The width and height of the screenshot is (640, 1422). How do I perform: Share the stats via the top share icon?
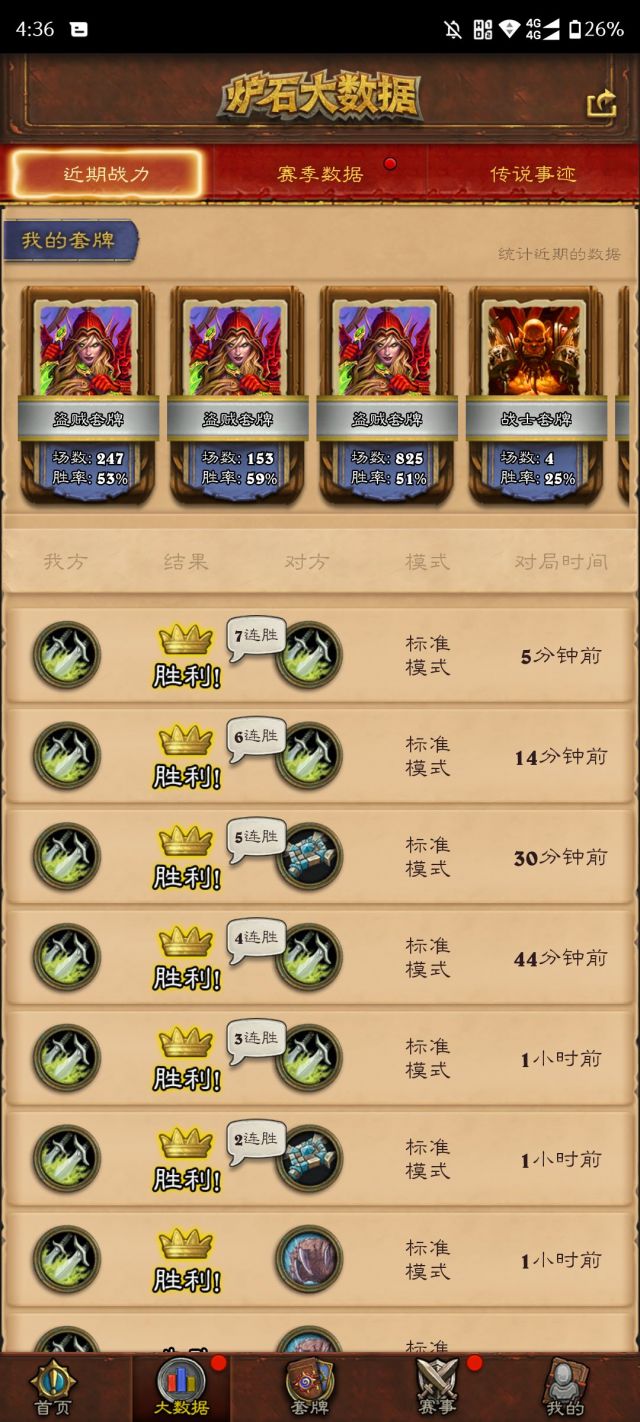pyautogui.click(x=601, y=104)
